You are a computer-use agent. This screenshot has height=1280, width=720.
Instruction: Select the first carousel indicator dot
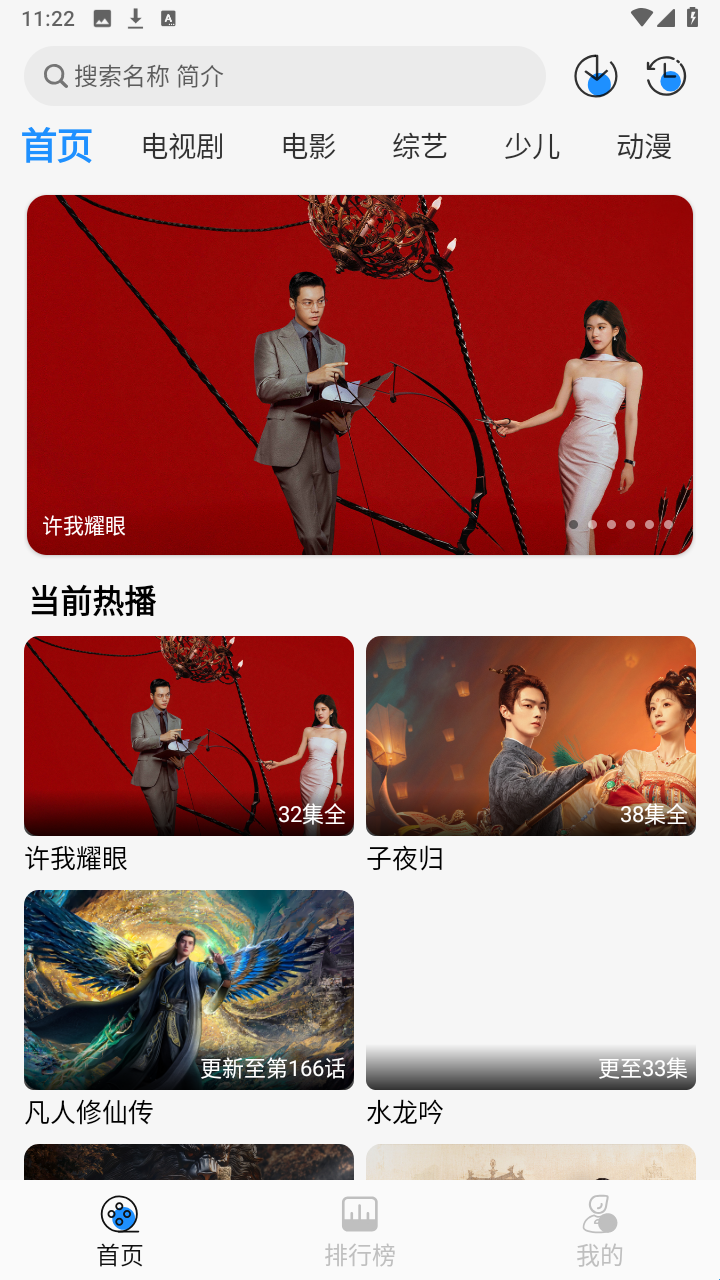(x=572, y=524)
